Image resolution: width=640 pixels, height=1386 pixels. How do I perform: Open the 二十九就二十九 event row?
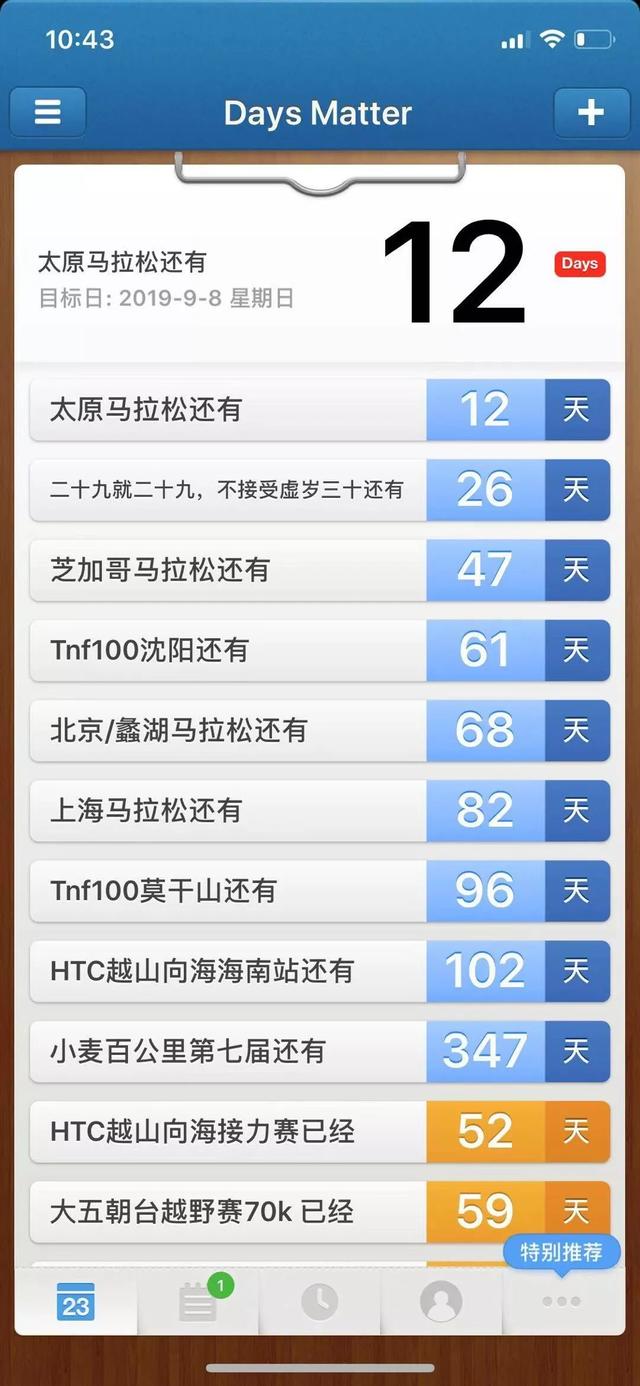pyautogui.click(x=320, y=489)
